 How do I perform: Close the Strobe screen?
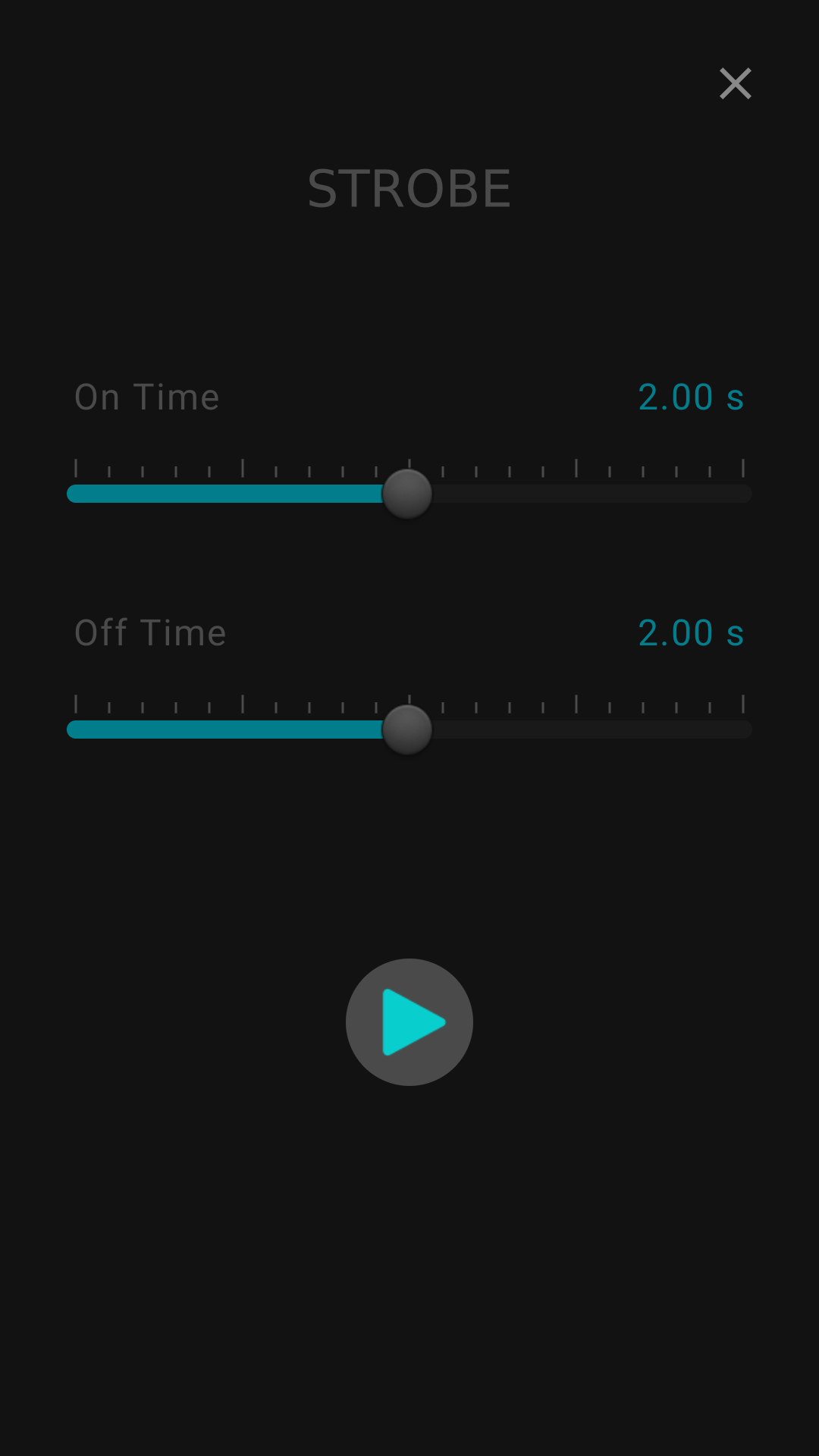pyautogui.click(x=735, y=83)
